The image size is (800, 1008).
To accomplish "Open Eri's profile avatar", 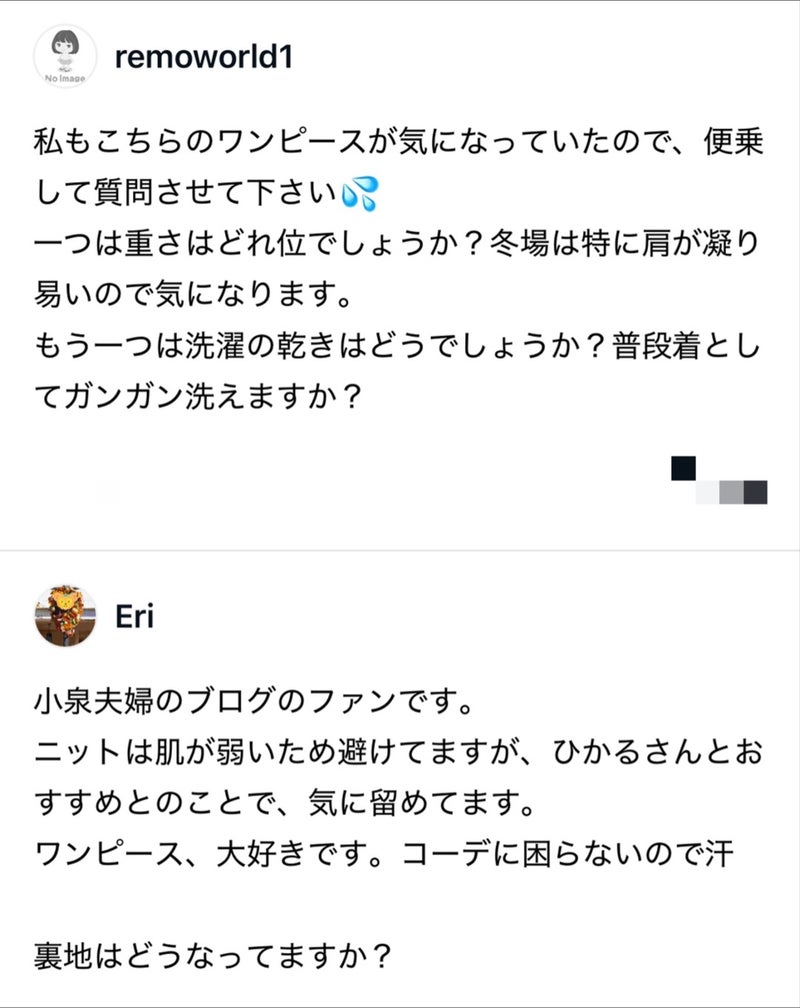I will pyautogui.click(x=65, y=616).
